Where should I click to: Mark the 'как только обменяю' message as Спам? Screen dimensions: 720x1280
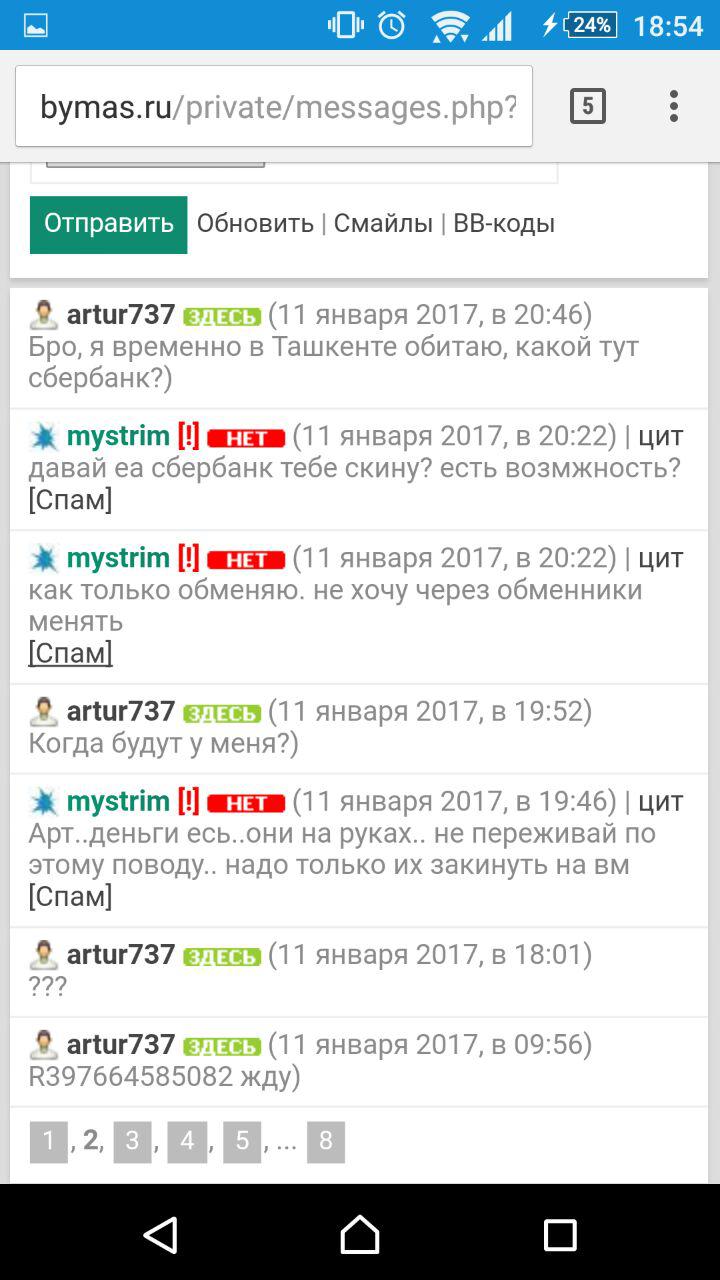[x=70, y=653]
